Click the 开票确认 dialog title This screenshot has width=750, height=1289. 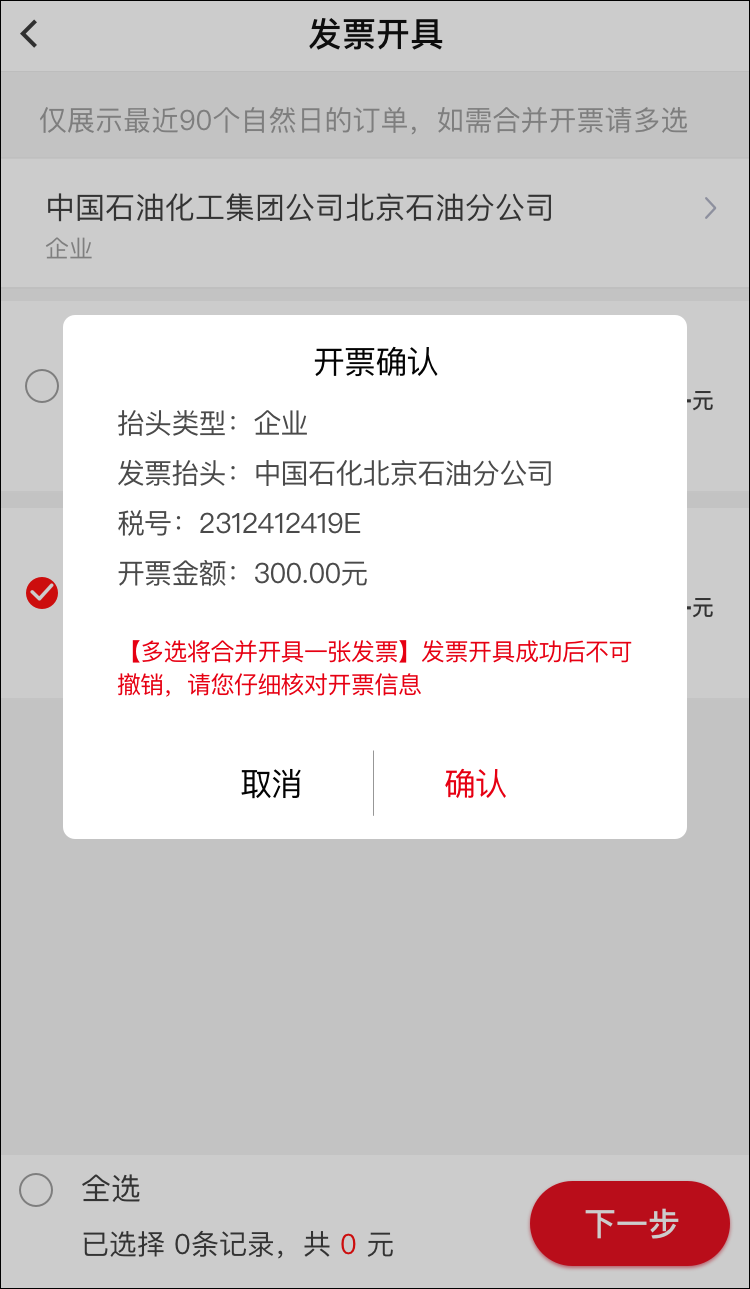374,363
